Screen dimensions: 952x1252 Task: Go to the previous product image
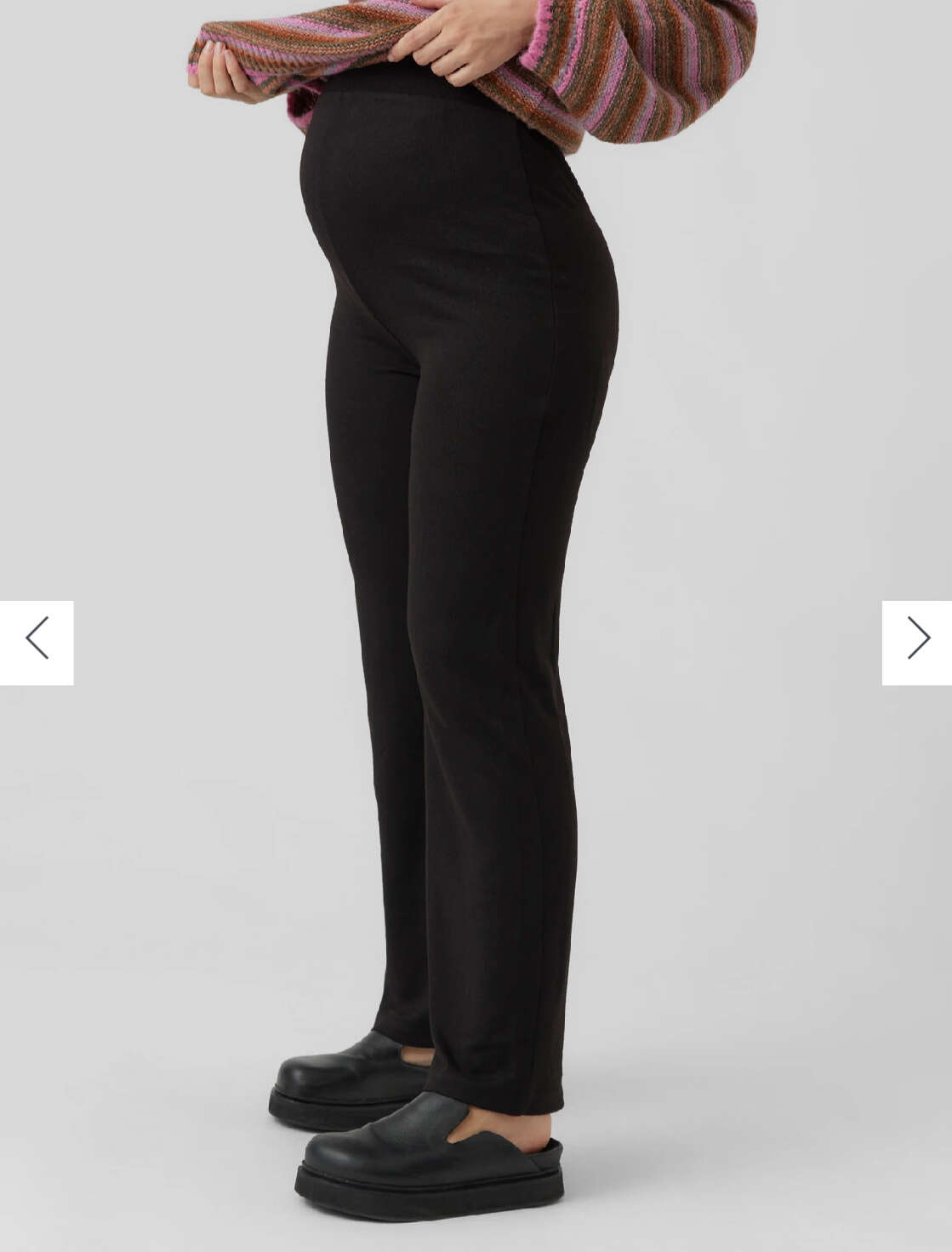pos(37,642)
